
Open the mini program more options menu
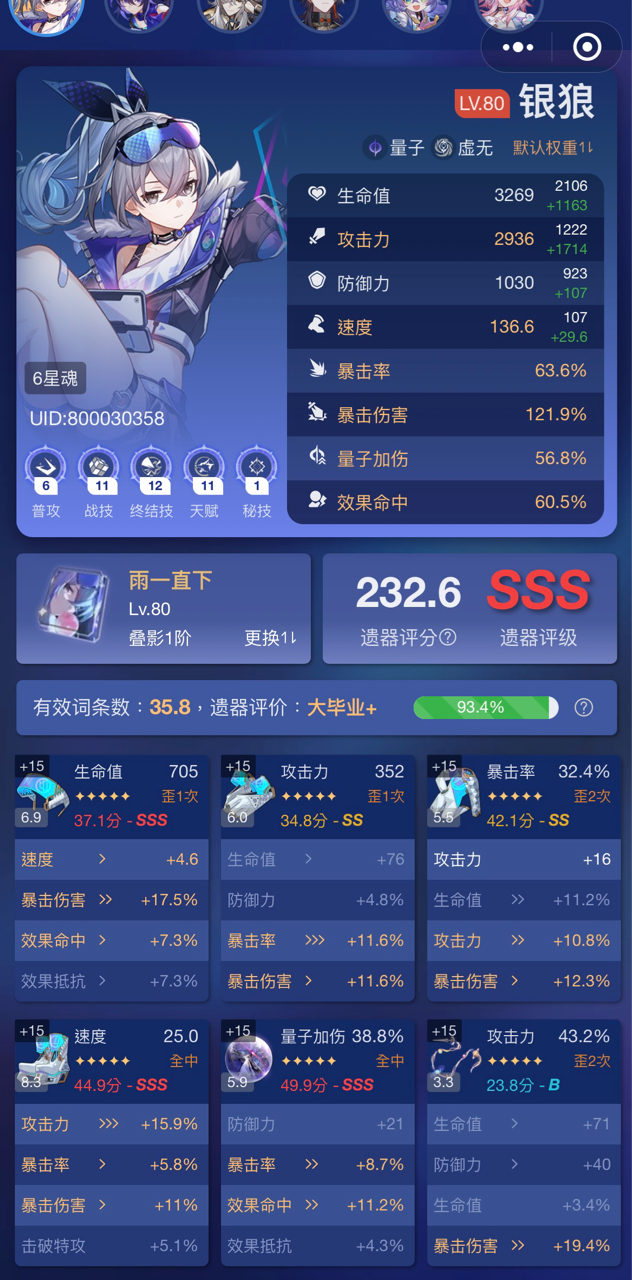[x=518, y=47]
